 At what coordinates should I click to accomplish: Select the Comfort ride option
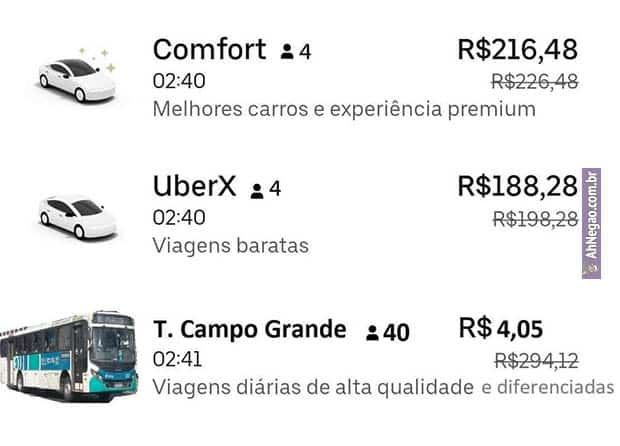point(210,50)
